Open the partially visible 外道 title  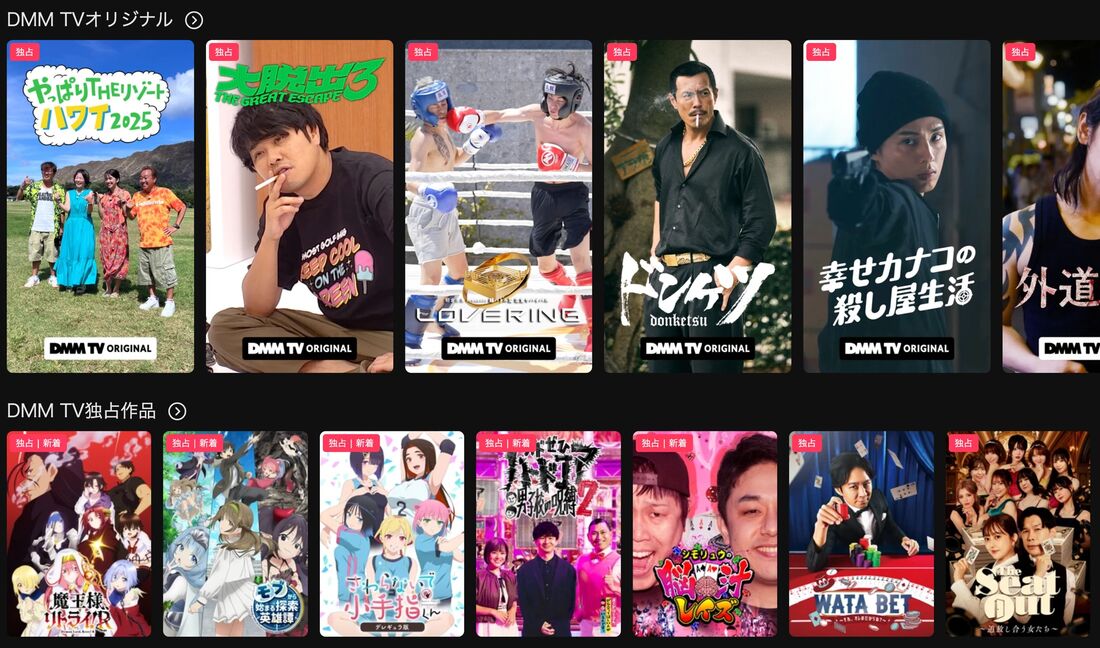[x=1052, y=206]
